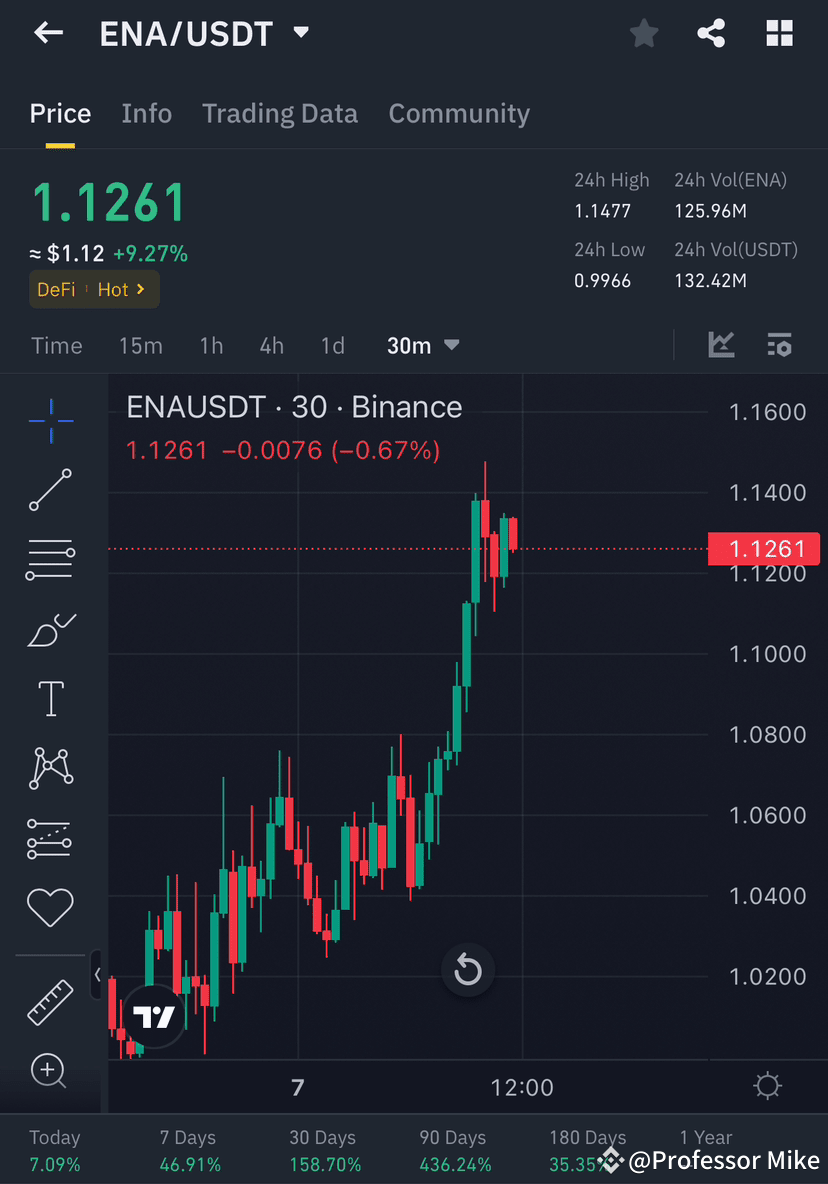Star the ENA/USDT pair as favorite
828x1184 pixels.
pyautogui.click(x=644, y=33)
